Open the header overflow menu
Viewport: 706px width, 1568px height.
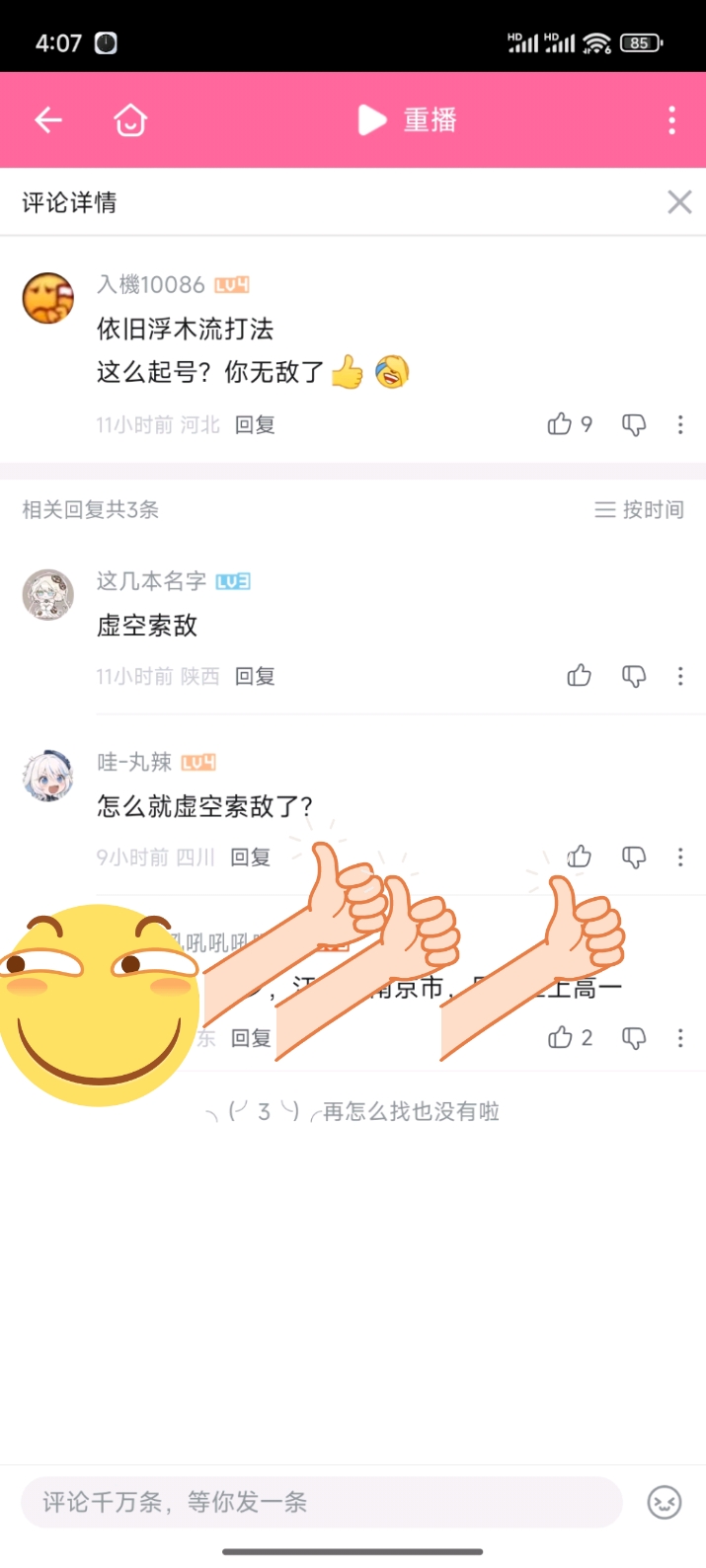(672, 120)
